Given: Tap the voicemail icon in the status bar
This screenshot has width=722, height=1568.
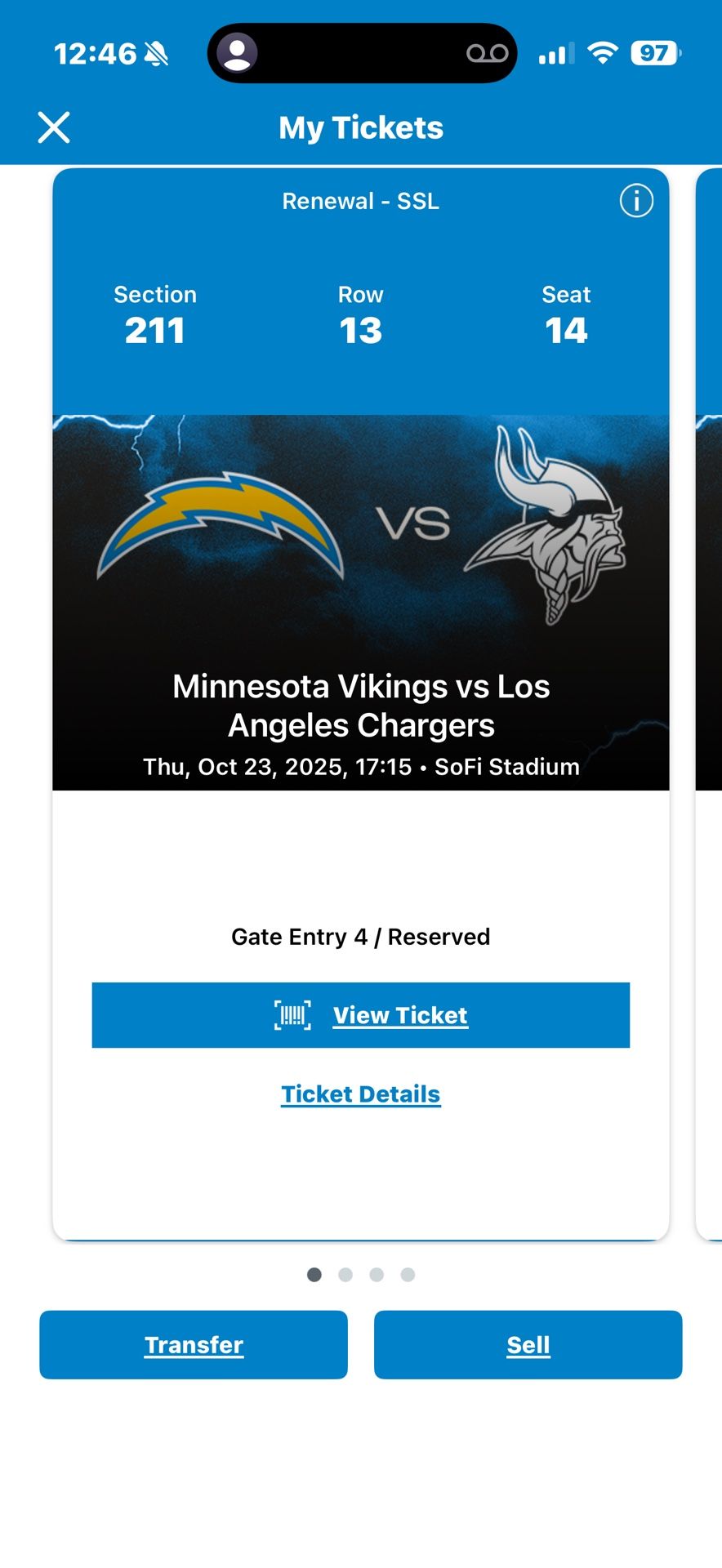Looking at the screenshot, I should point(488,52).
